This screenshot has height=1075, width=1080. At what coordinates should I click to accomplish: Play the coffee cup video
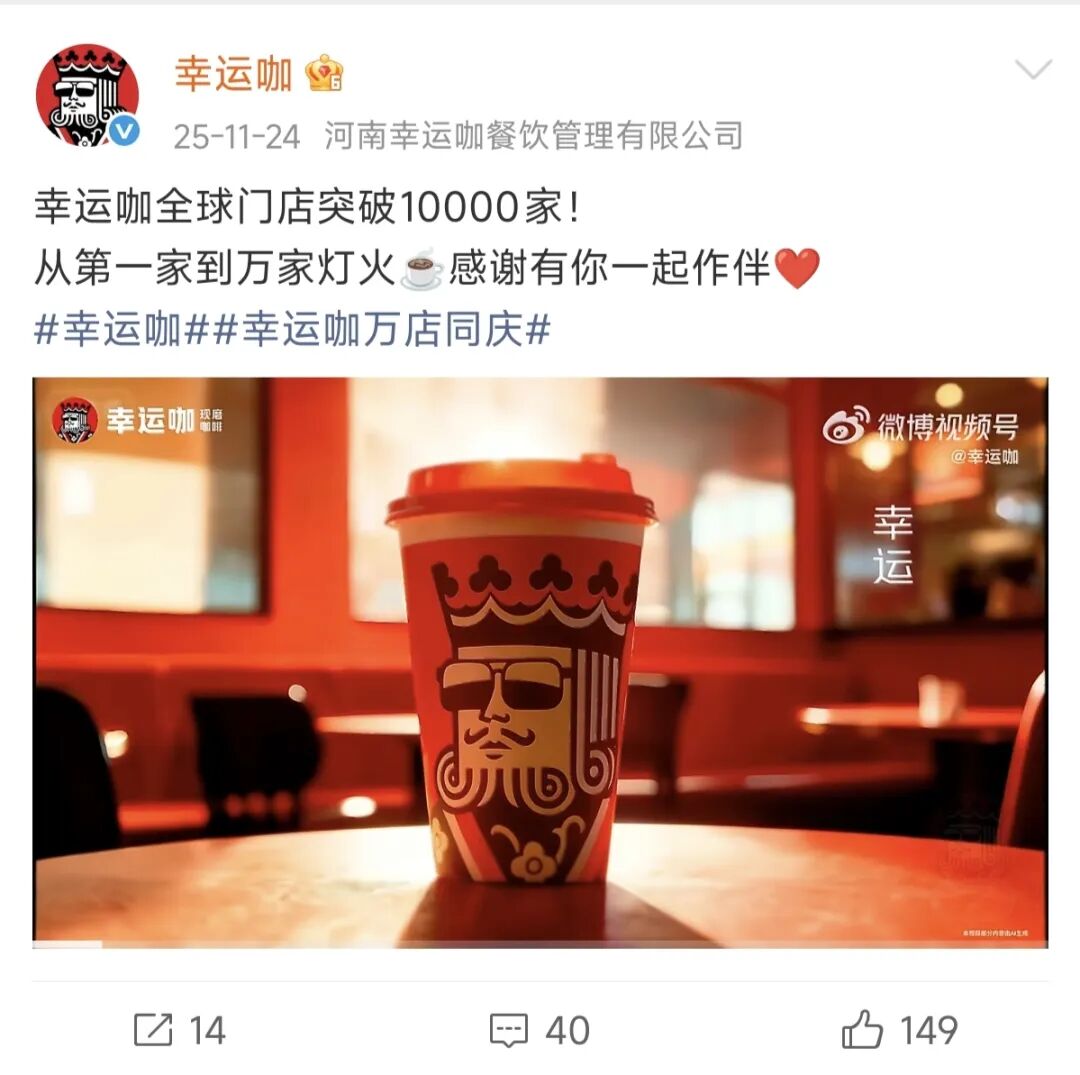click(540, 661)
